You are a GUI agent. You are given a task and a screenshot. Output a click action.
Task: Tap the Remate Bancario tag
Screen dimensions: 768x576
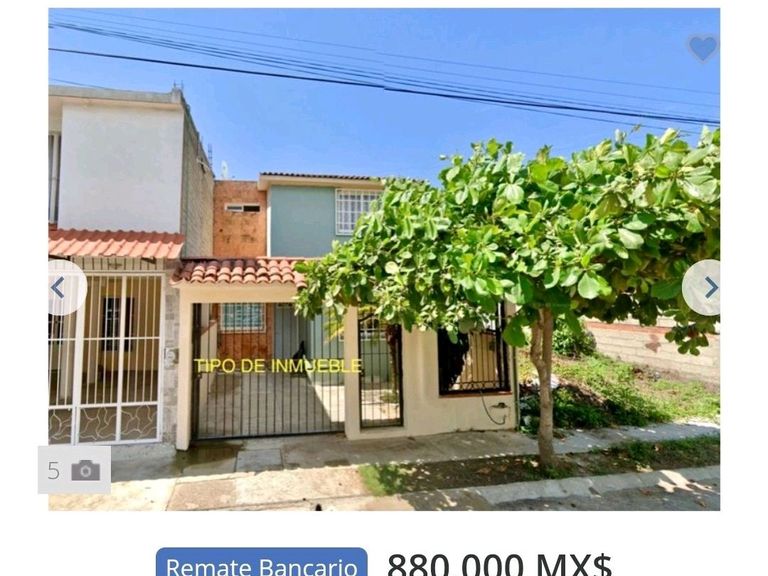[261, 564]
